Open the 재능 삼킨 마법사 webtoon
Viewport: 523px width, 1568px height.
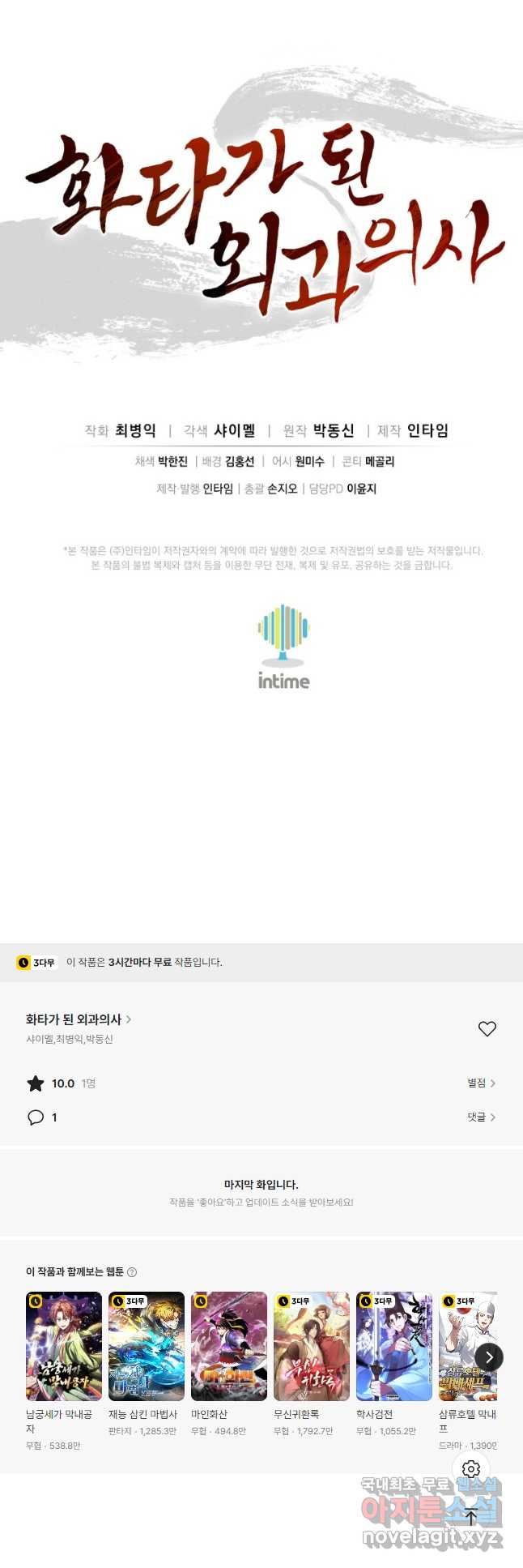tap(147, 1346)
